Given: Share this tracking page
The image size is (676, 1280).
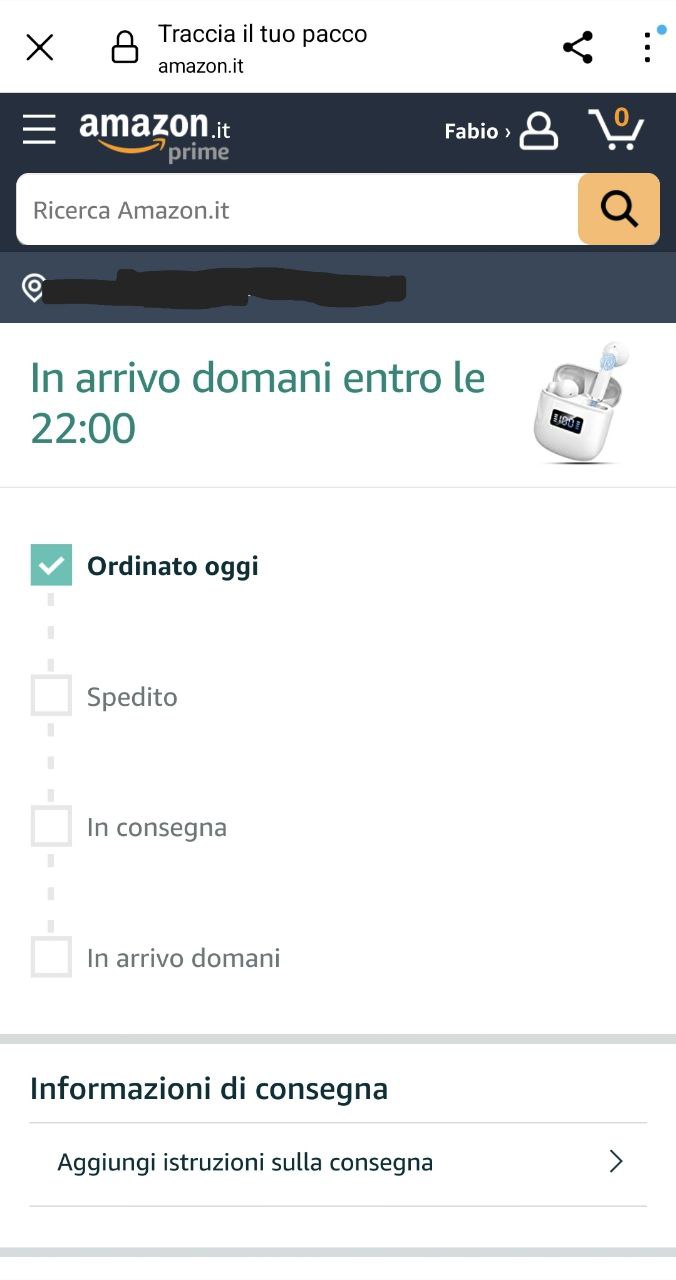Looking at the screenshot, I should (x=578, y=47).
